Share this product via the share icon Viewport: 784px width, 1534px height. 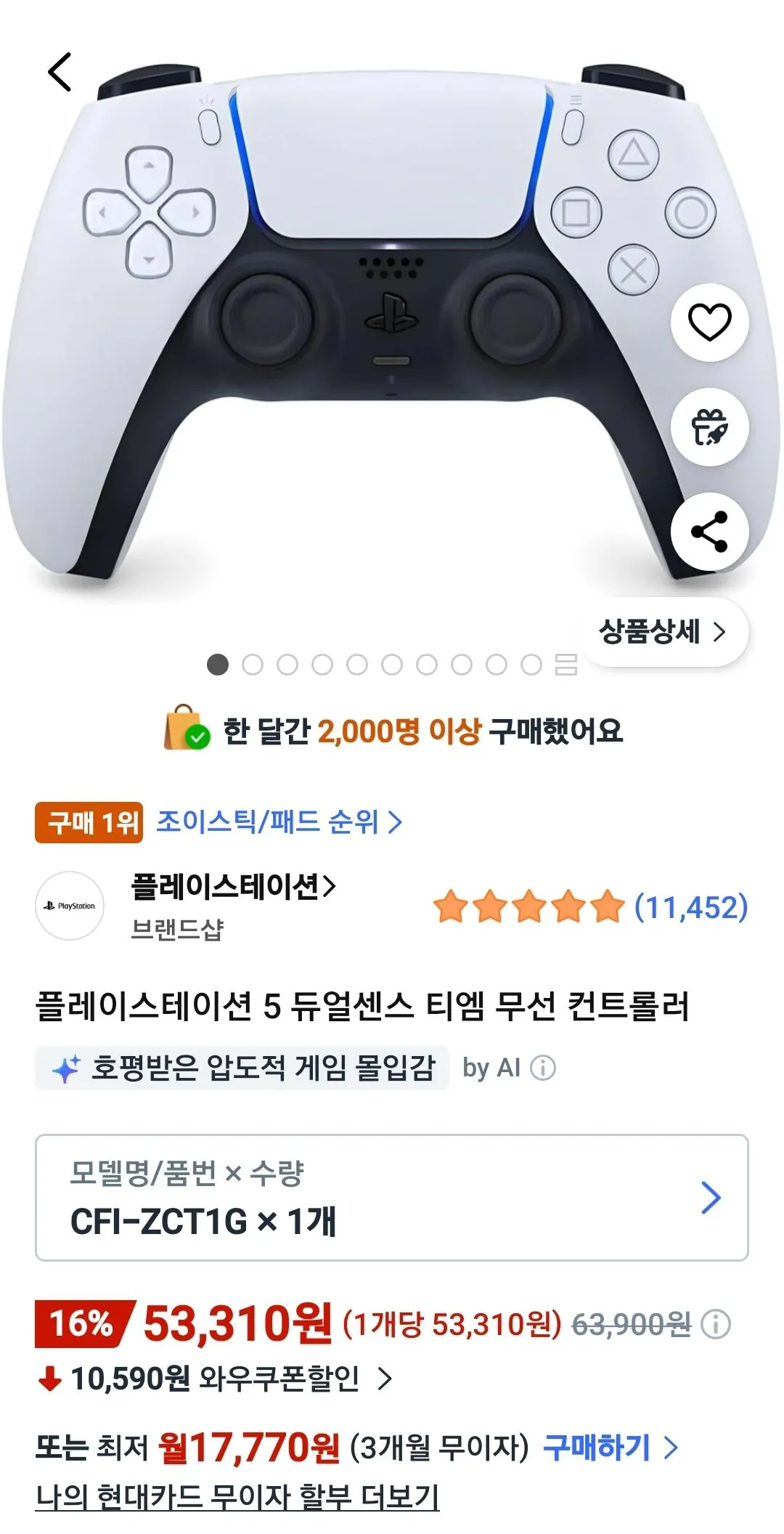709,532
